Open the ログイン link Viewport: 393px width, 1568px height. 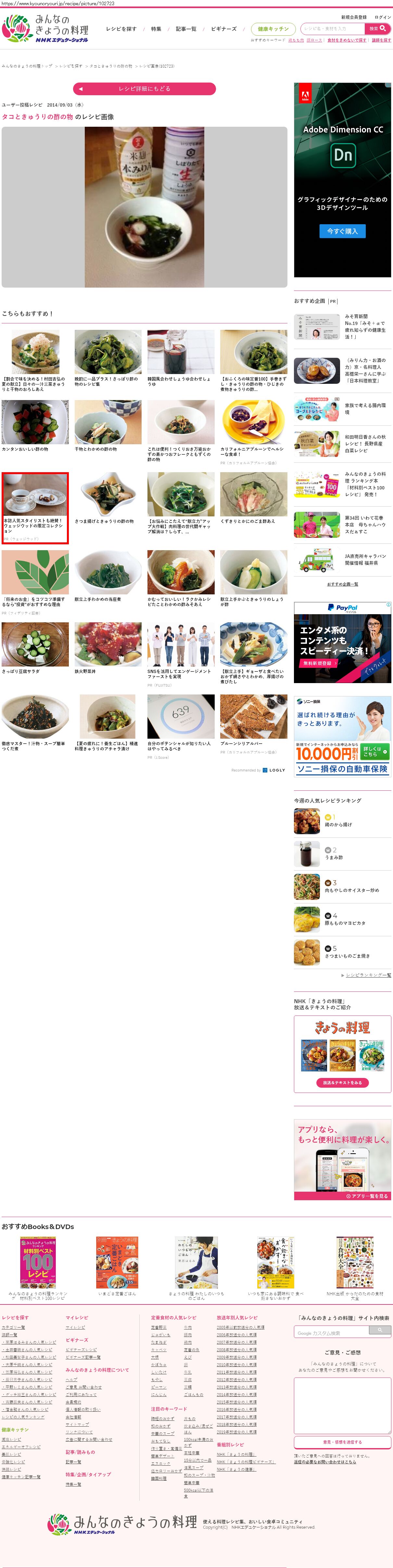pyautogui.click(x=383, y=17)
